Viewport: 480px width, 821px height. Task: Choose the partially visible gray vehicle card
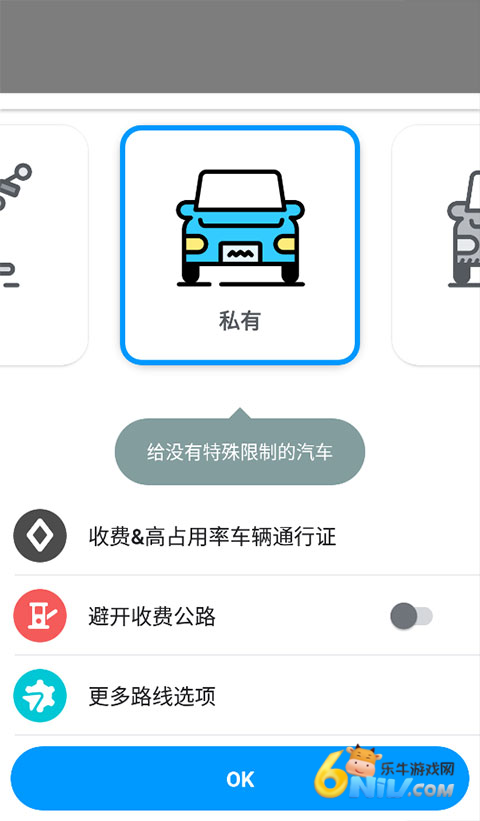[x=436, y=245]
